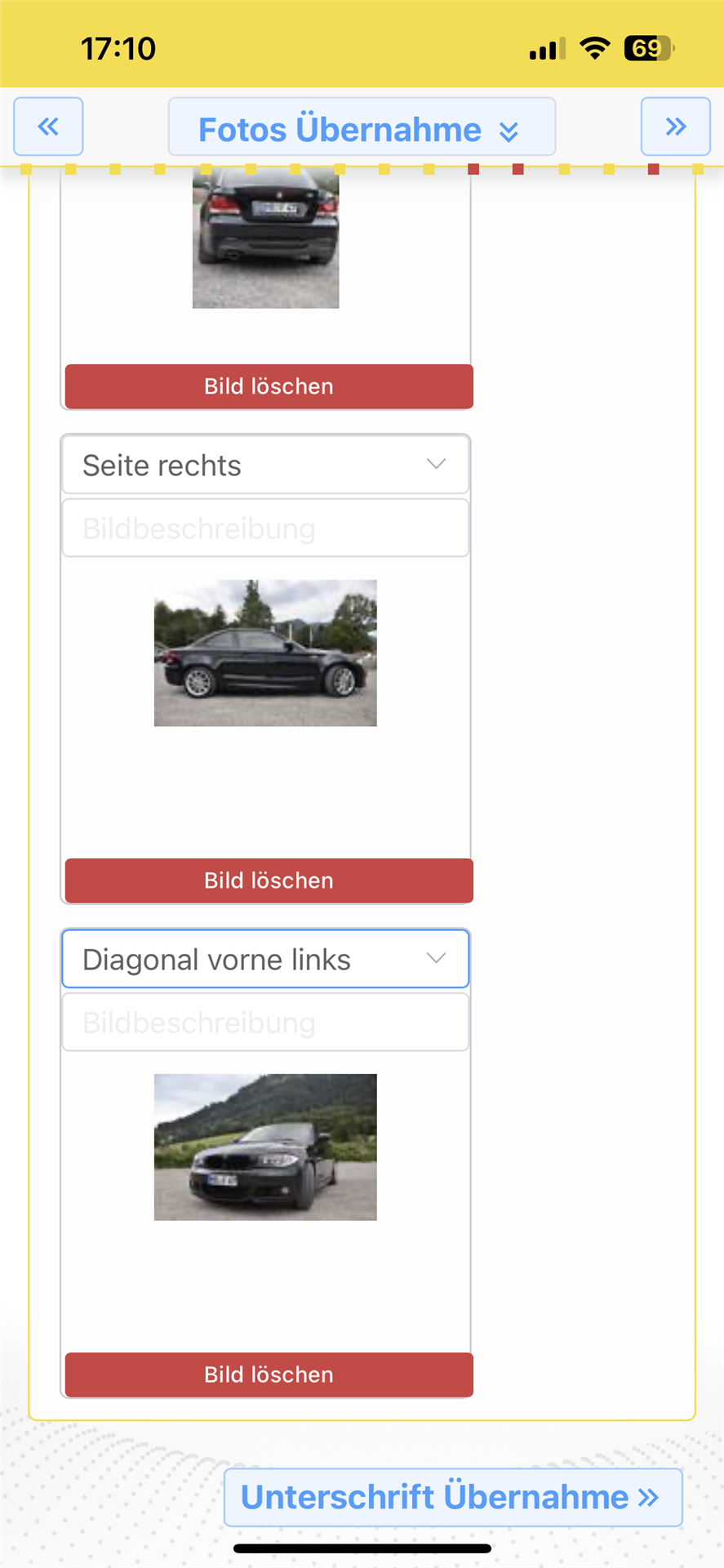Expand the Fotos Übernahme section menu
724x1568 pixels.
point(362,129)
